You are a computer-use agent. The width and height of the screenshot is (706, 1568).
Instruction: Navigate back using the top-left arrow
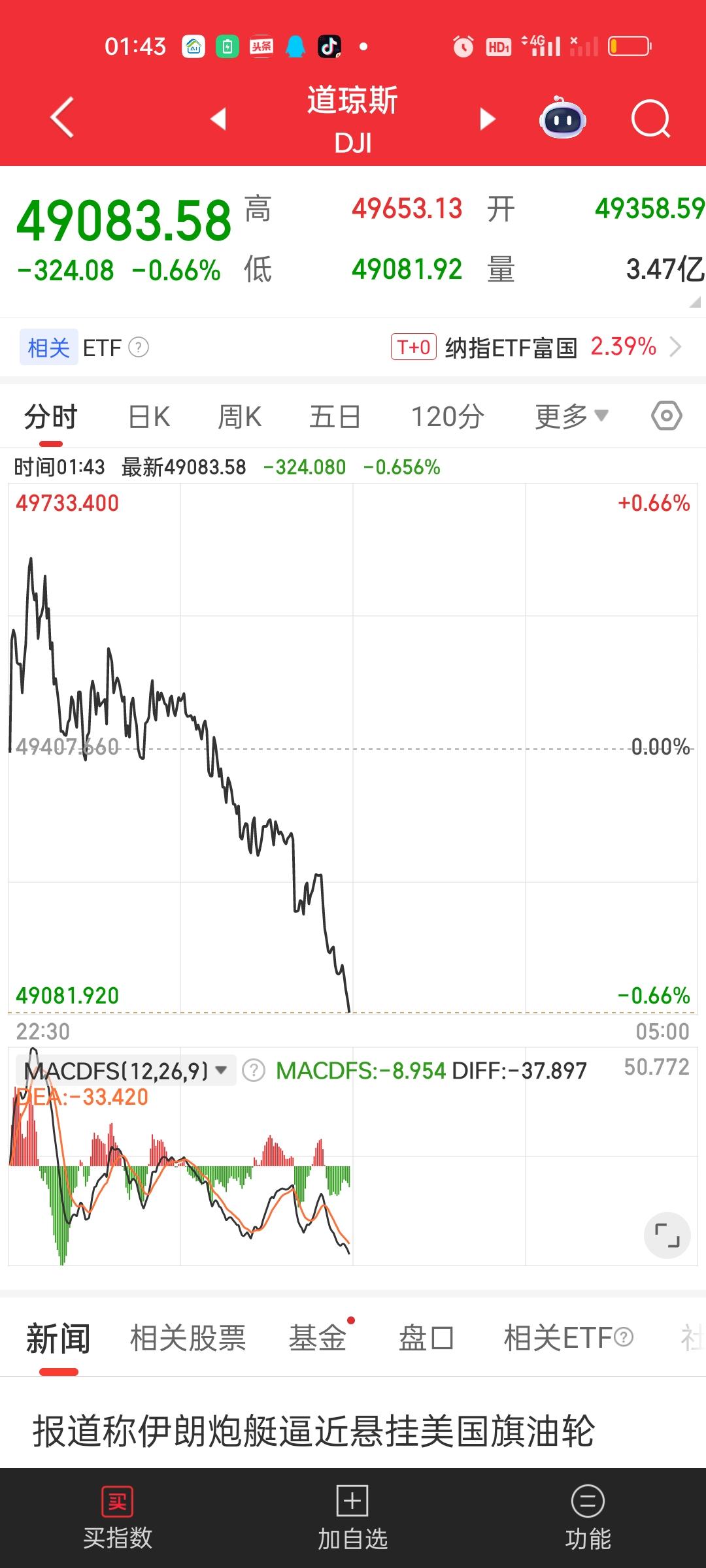click(x=62, y=119)
